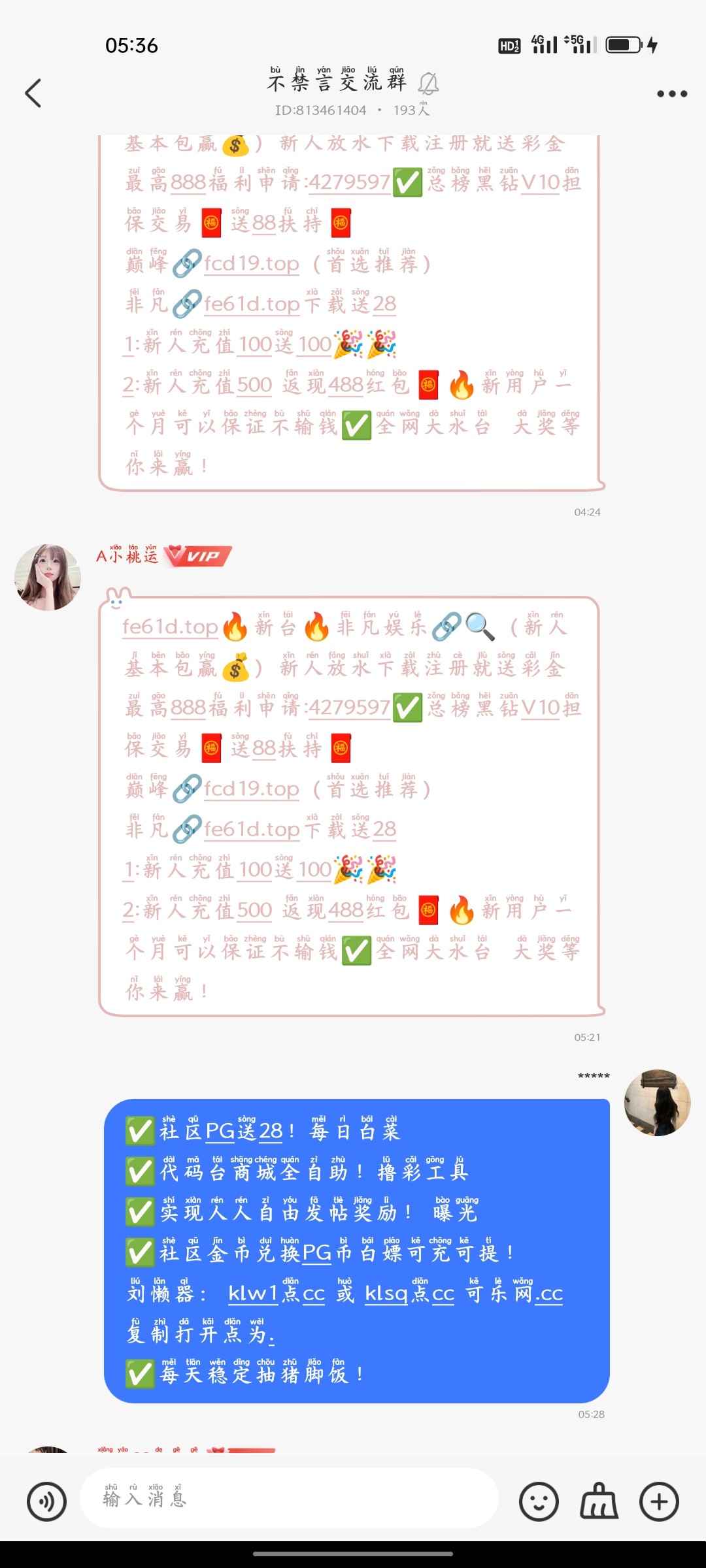Tap the back arrow to leave chat
This screenshot has height=1568, width=706.
coord(34,93)
